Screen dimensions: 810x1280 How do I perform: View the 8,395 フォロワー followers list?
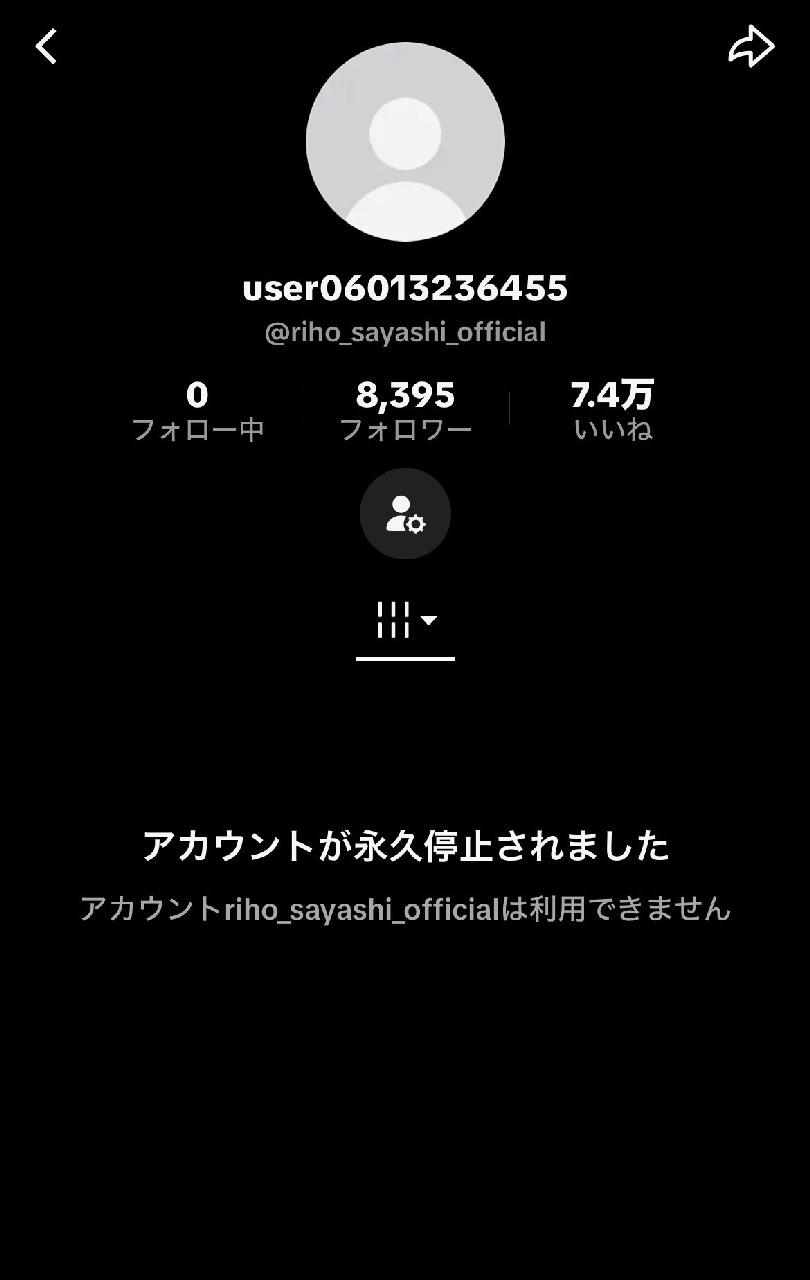pos(405,411)
